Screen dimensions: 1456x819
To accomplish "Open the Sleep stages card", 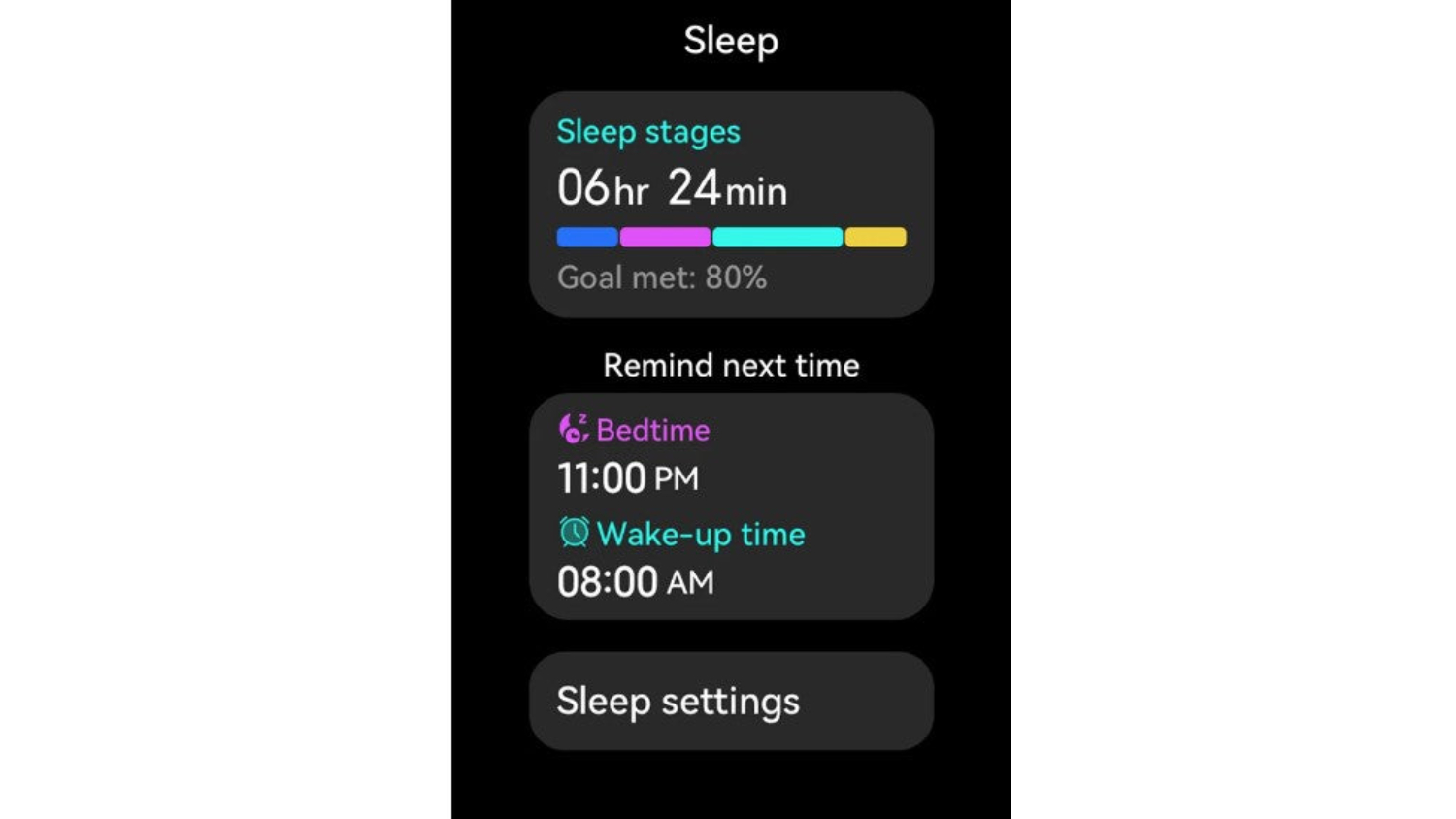I will coord(730,205).
